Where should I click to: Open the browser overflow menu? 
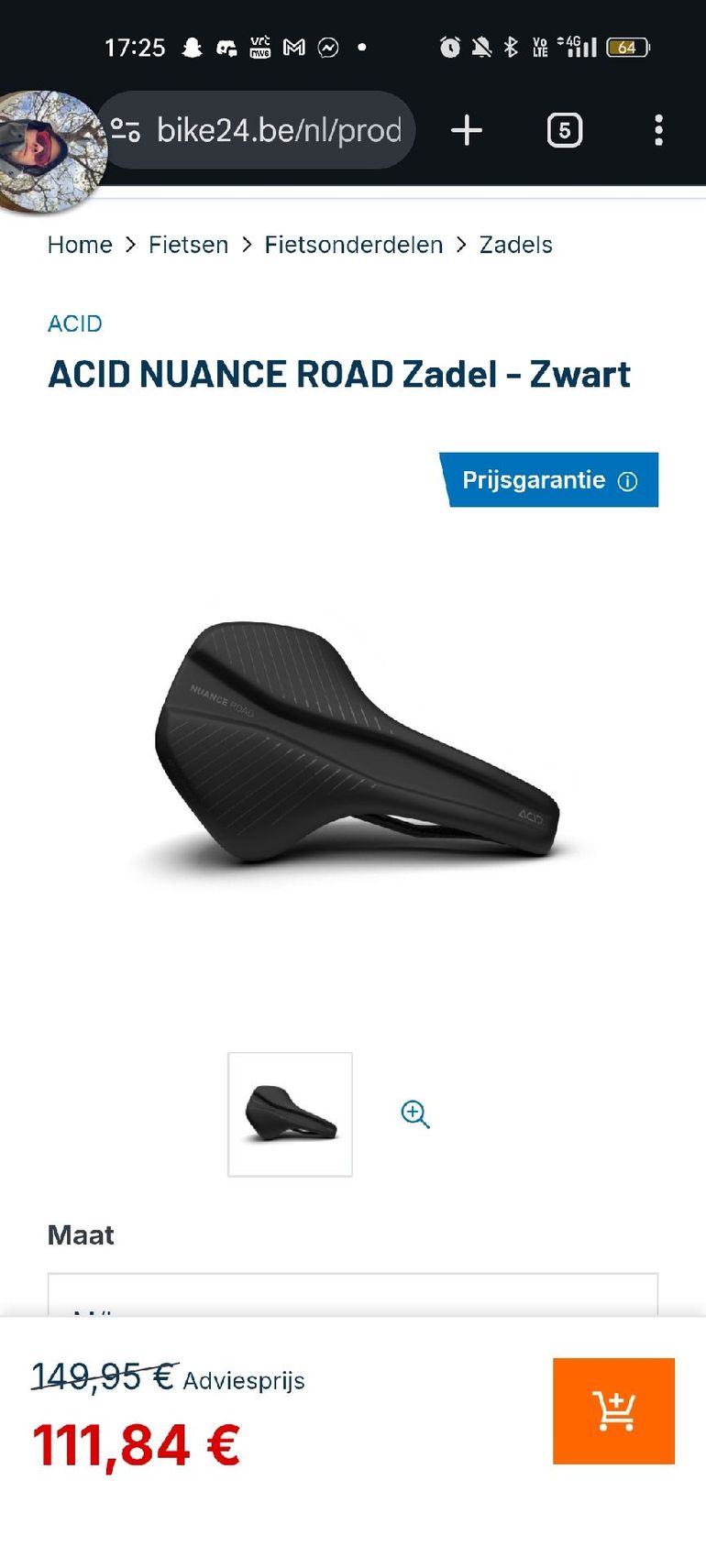coord(658,130)
